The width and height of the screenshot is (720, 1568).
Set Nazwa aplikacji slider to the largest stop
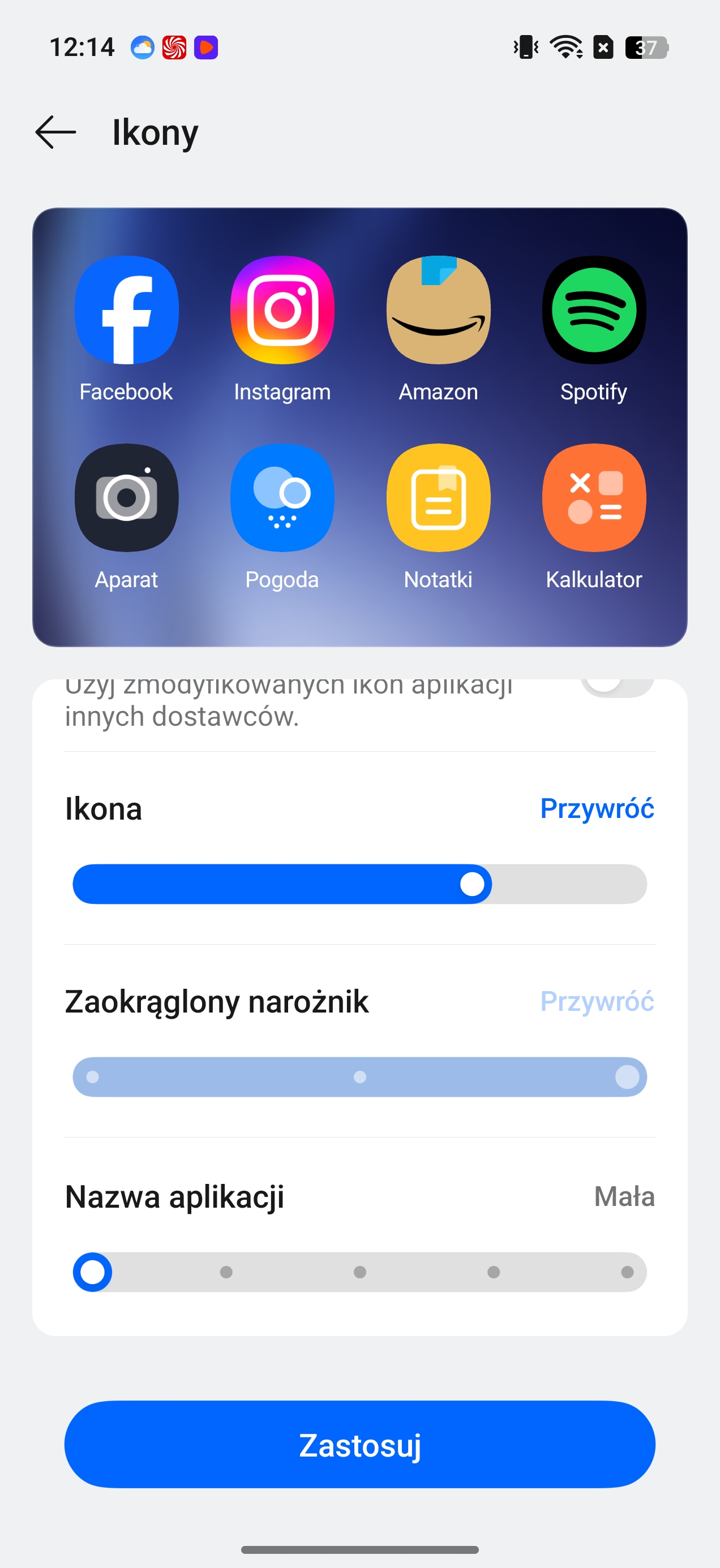(627, 1272)
